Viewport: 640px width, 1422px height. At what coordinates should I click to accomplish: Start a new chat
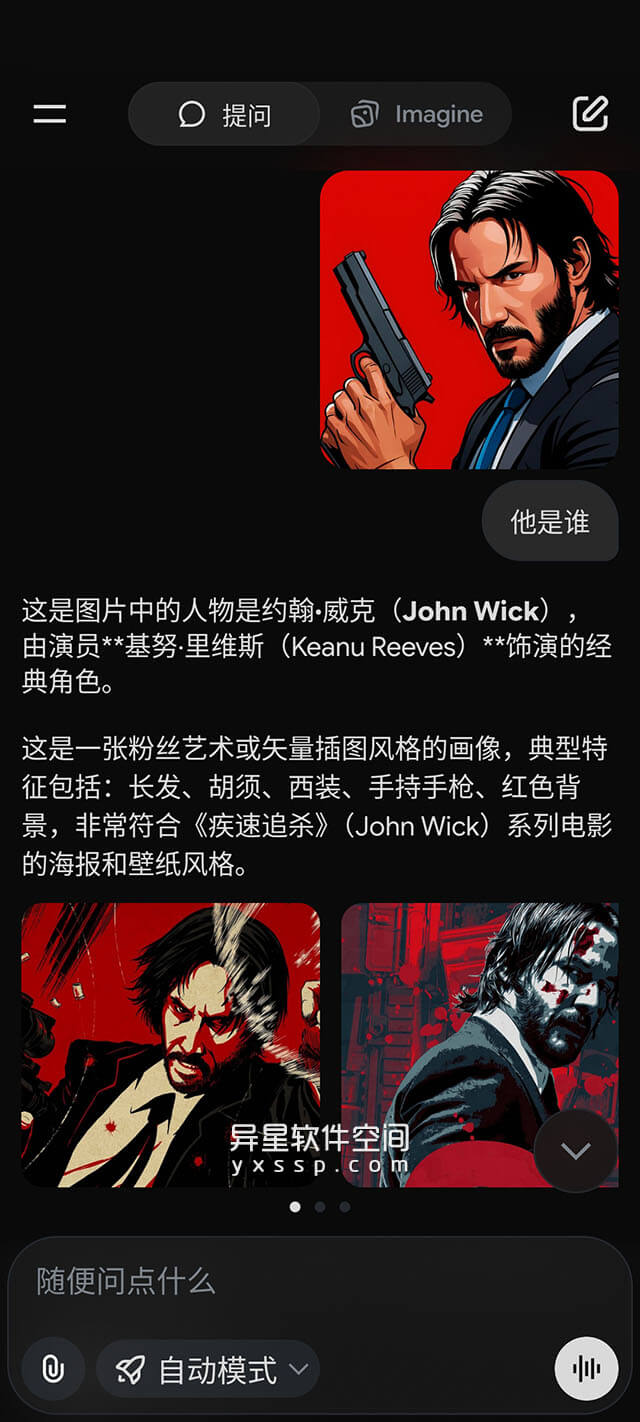click(x=590, y=114)
